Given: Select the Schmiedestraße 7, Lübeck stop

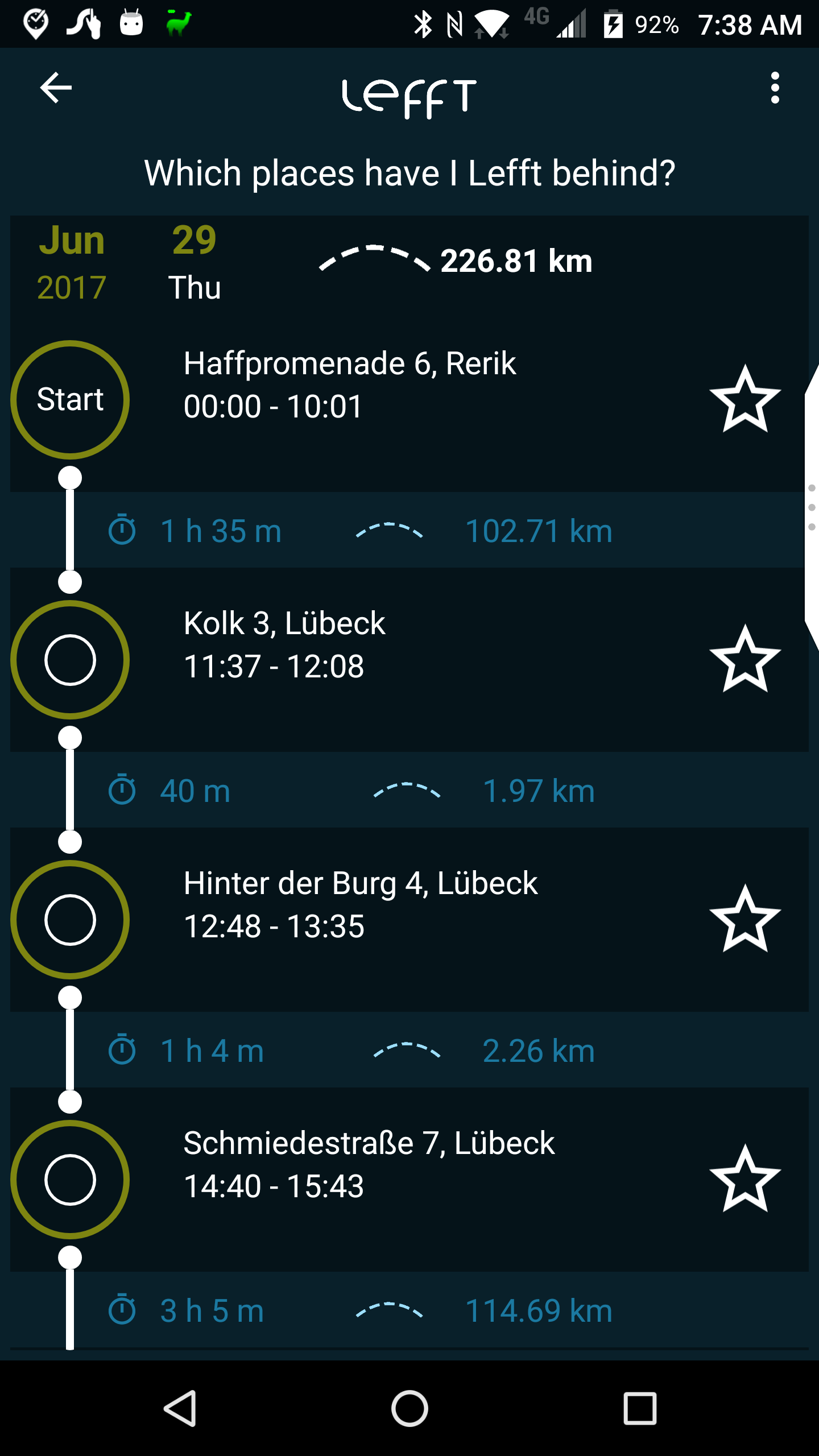Looking at the screenshot, I should point(369,1164).
